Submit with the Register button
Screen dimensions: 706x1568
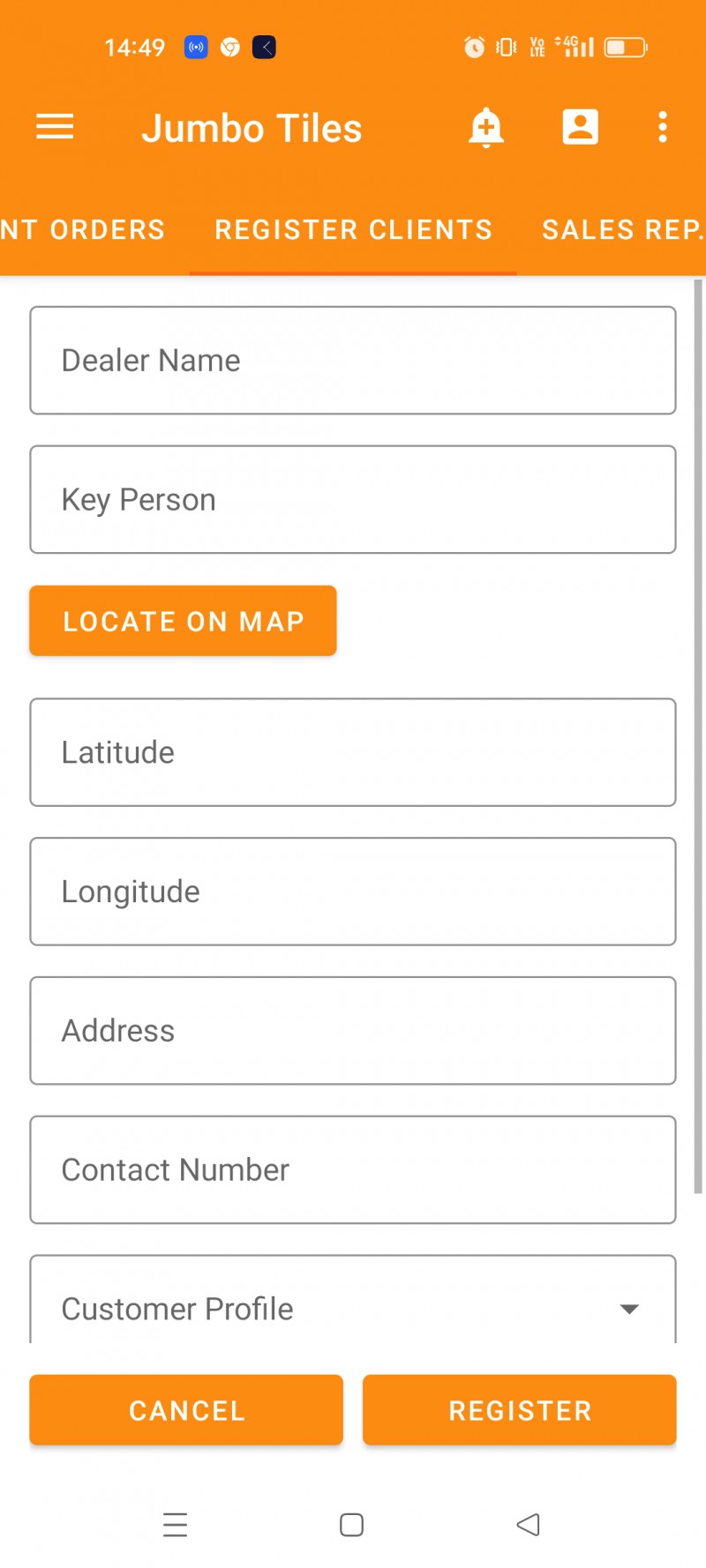click(520, 1410)
